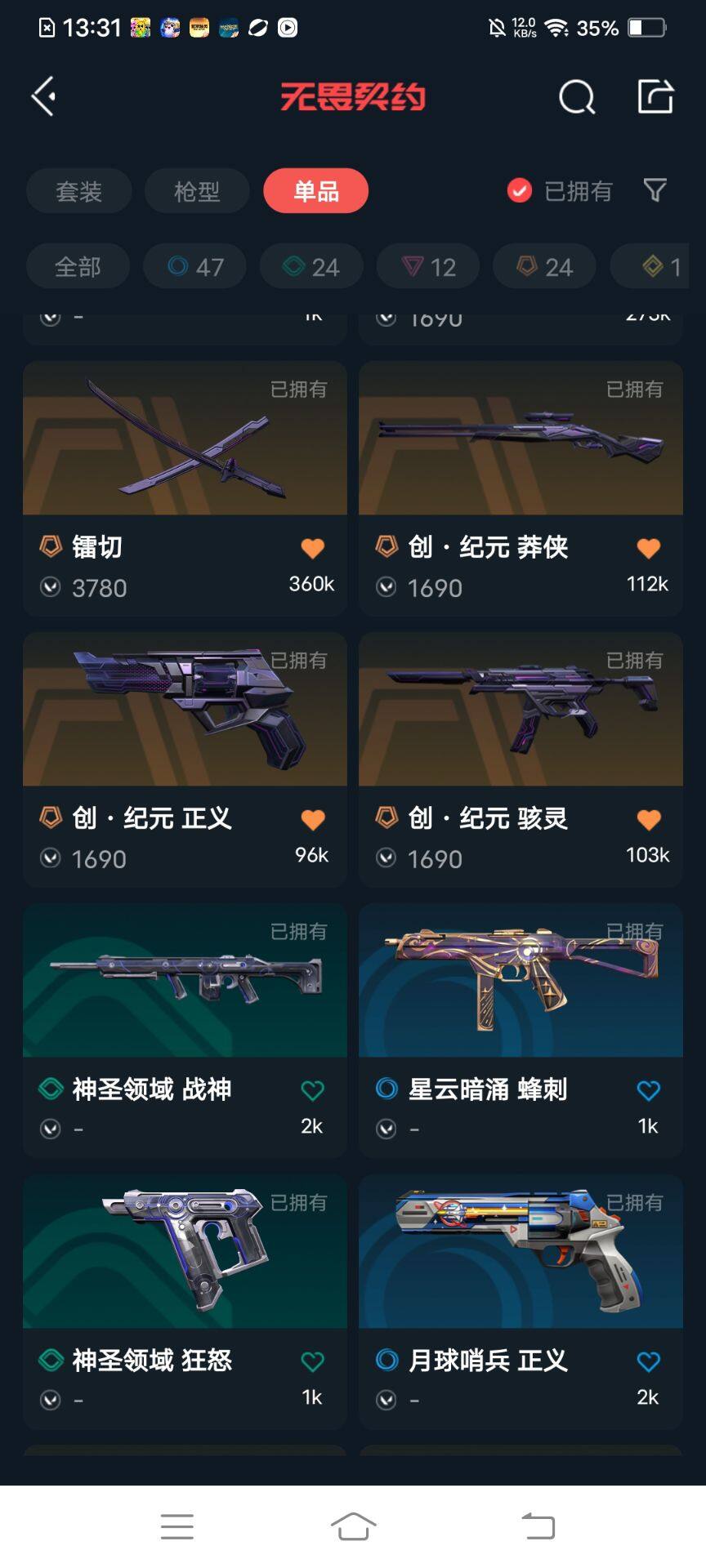Filter by the blue tier chip showing 47
This screenshot has width=706, height=1568.
194,266
